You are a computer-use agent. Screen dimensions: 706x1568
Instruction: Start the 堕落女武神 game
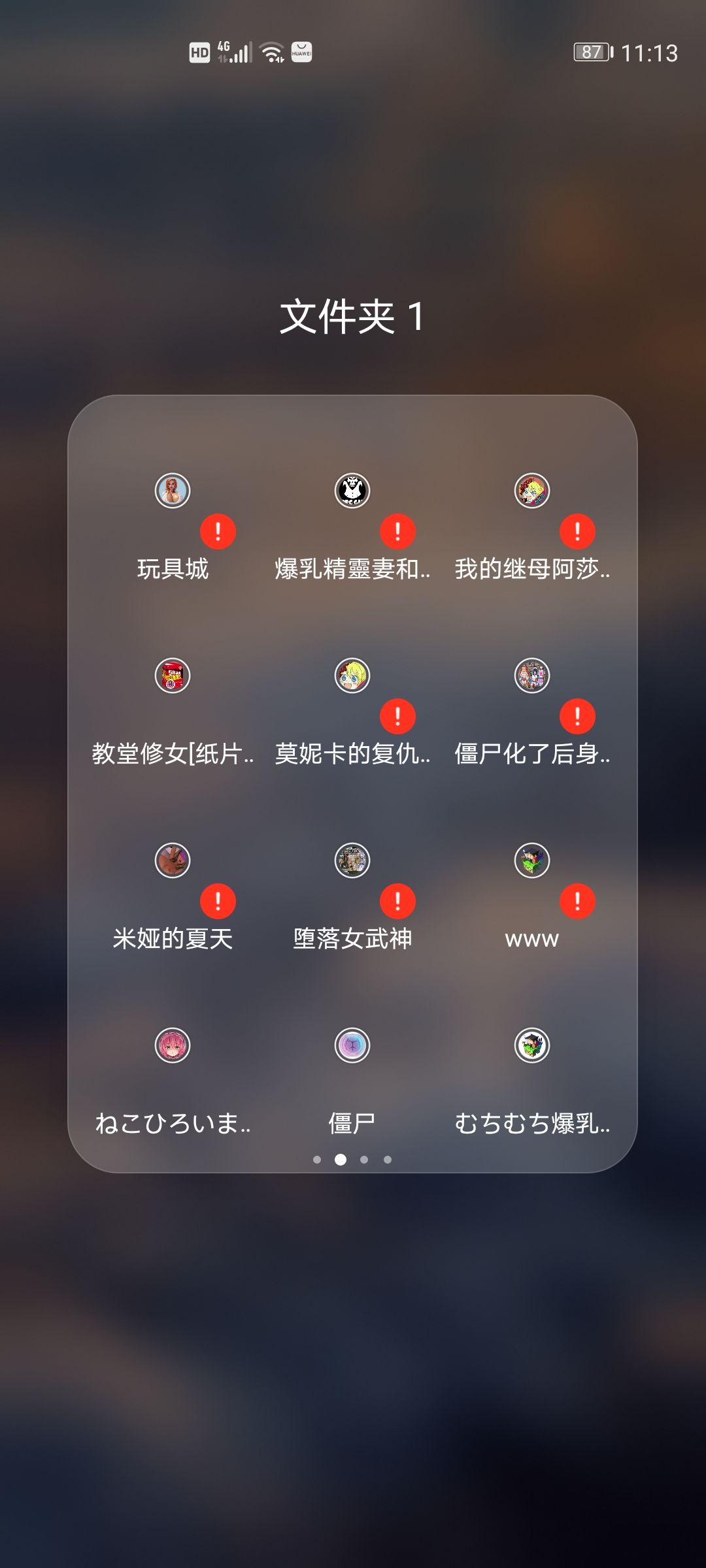352,861
